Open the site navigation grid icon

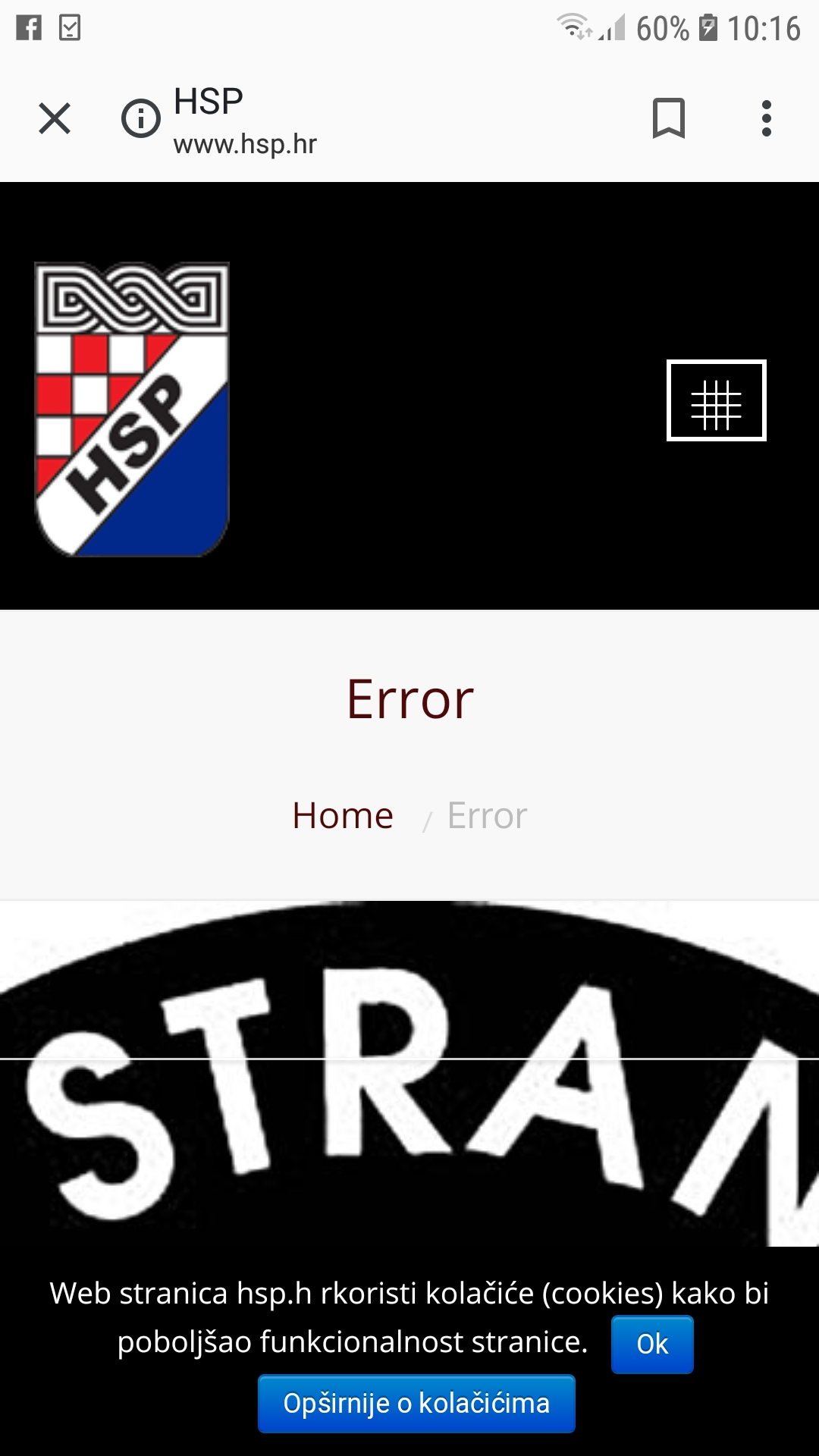point(716,401)
